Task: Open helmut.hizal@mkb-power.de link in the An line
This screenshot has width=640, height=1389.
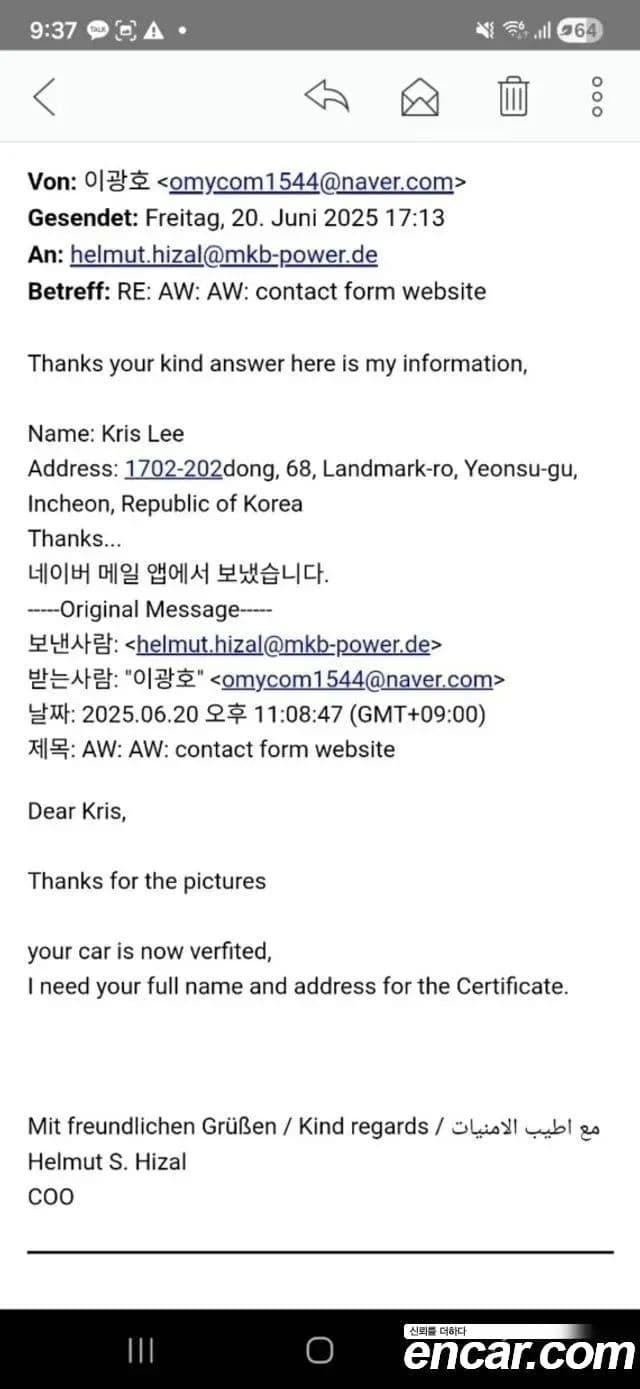Action: tap(223, 255)
